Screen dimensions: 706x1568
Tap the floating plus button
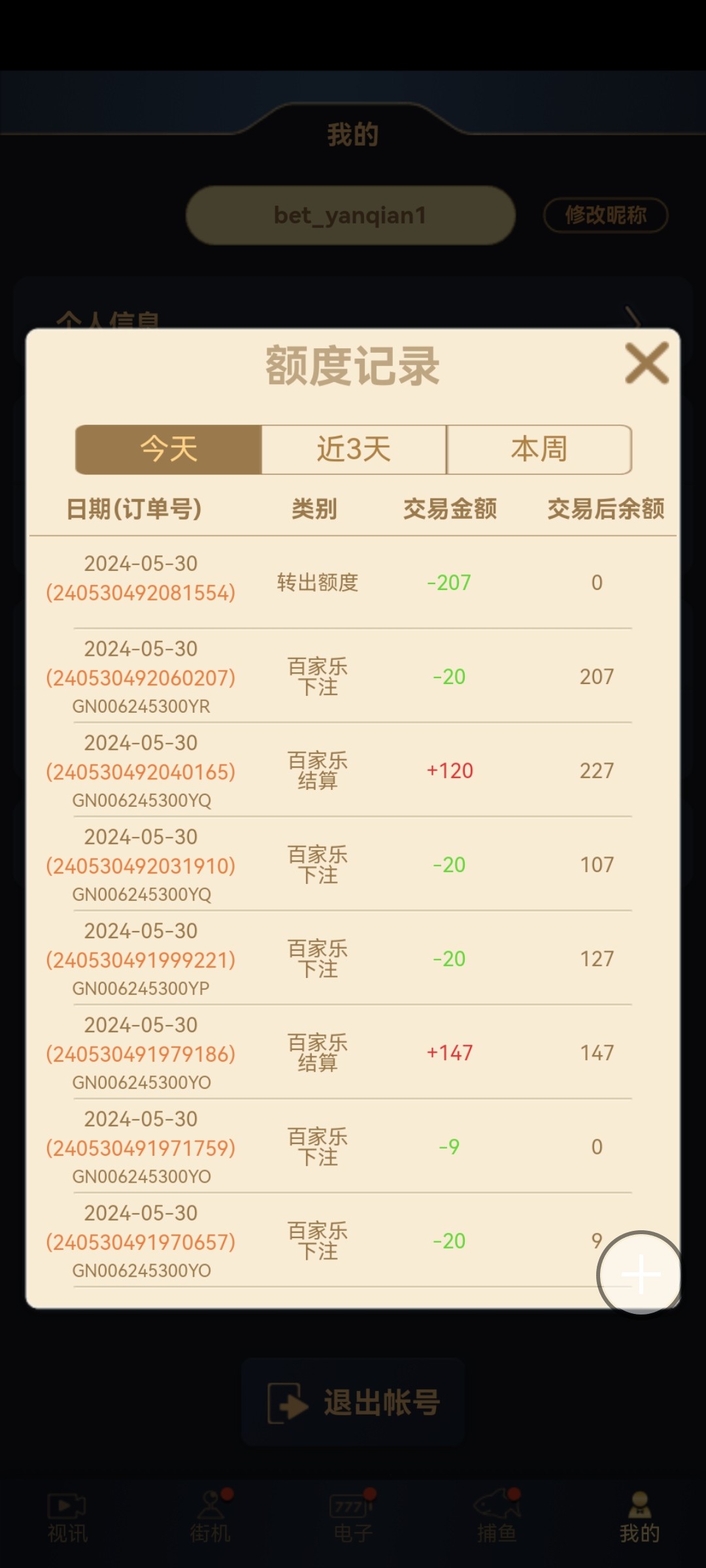[x=639, y=1273]
